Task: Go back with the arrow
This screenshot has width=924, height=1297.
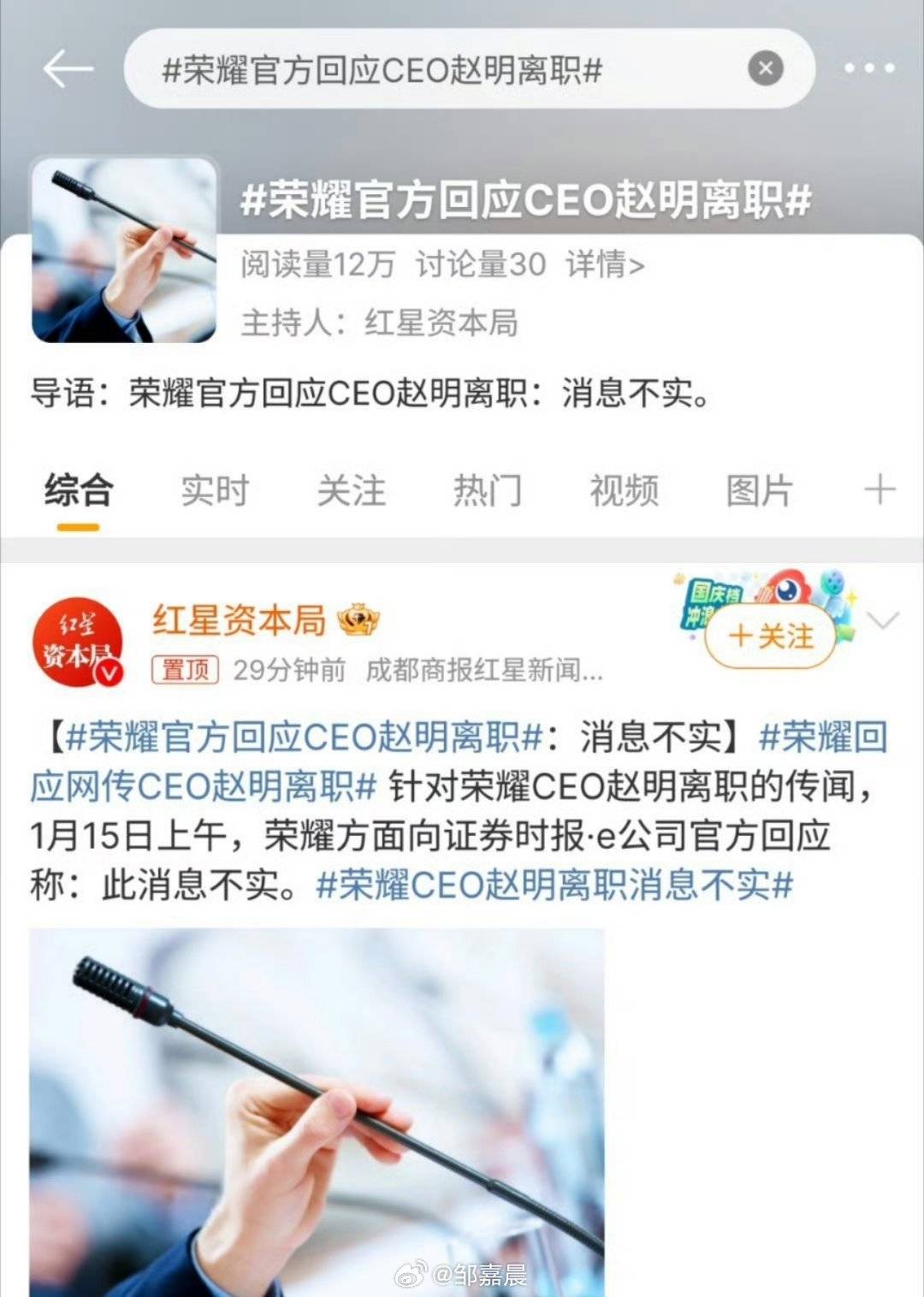Action: pos(68,68)
